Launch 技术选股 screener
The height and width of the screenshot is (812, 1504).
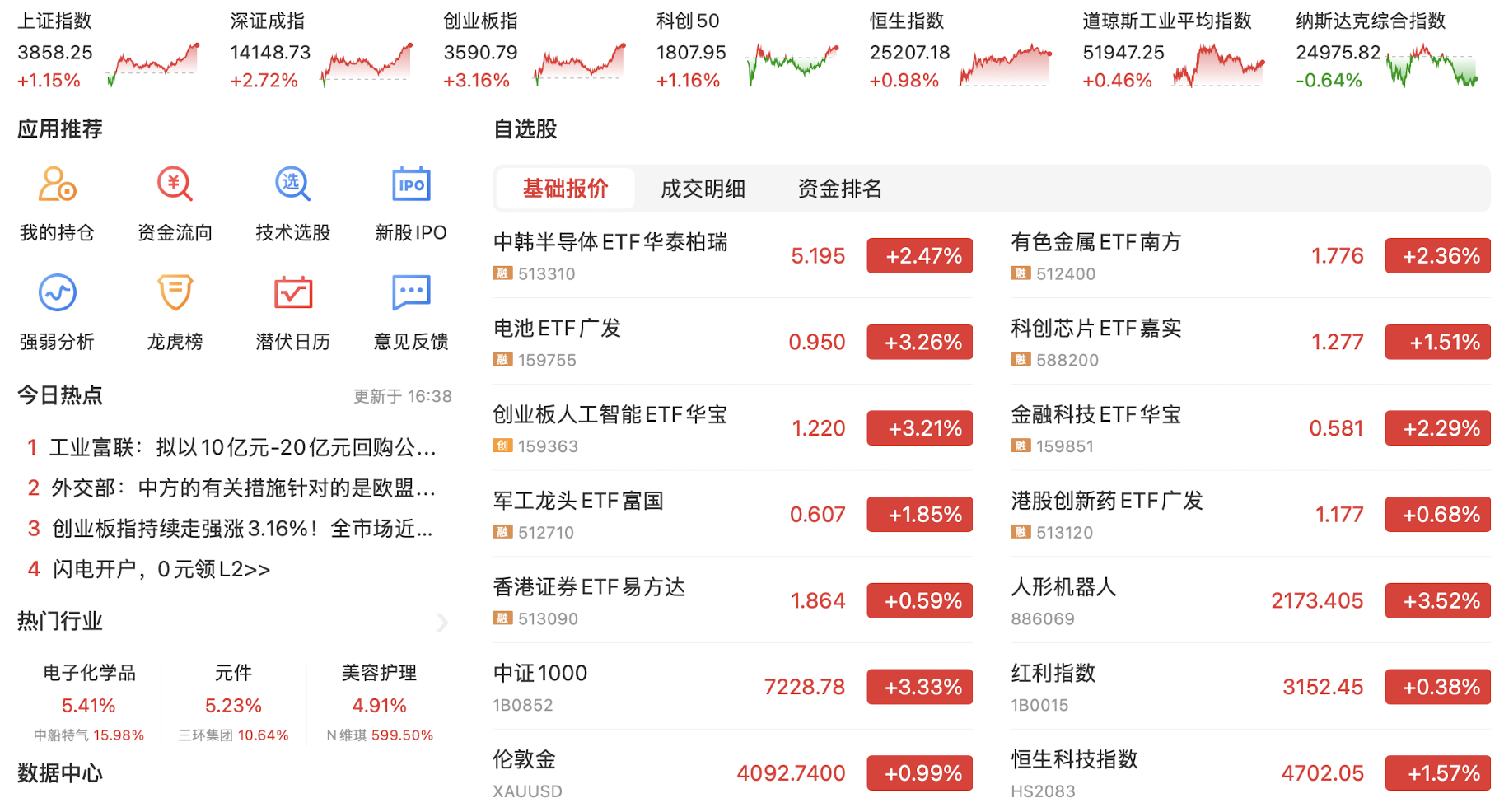pos(292,203)
